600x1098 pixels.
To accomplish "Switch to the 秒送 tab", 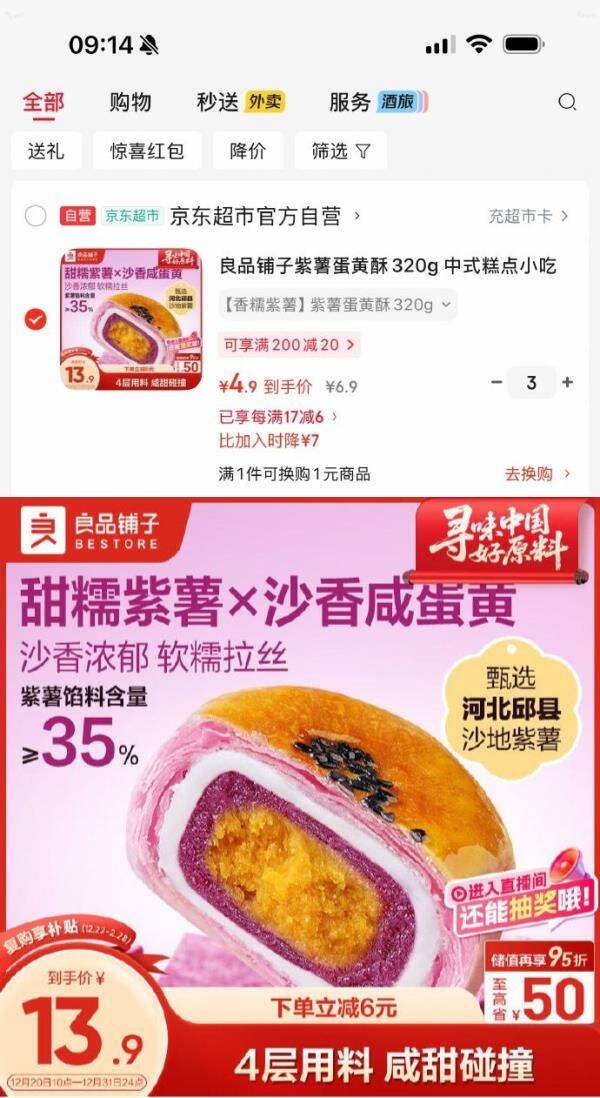I will pyautogui.click(x=240, y=102).
